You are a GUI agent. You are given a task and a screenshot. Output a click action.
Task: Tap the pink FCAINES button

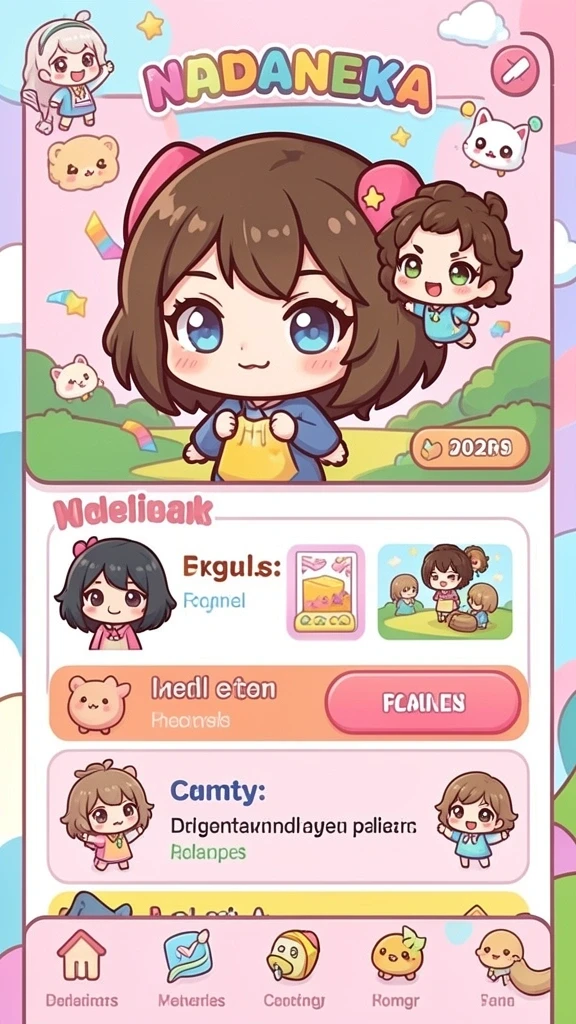coord(423,703)
